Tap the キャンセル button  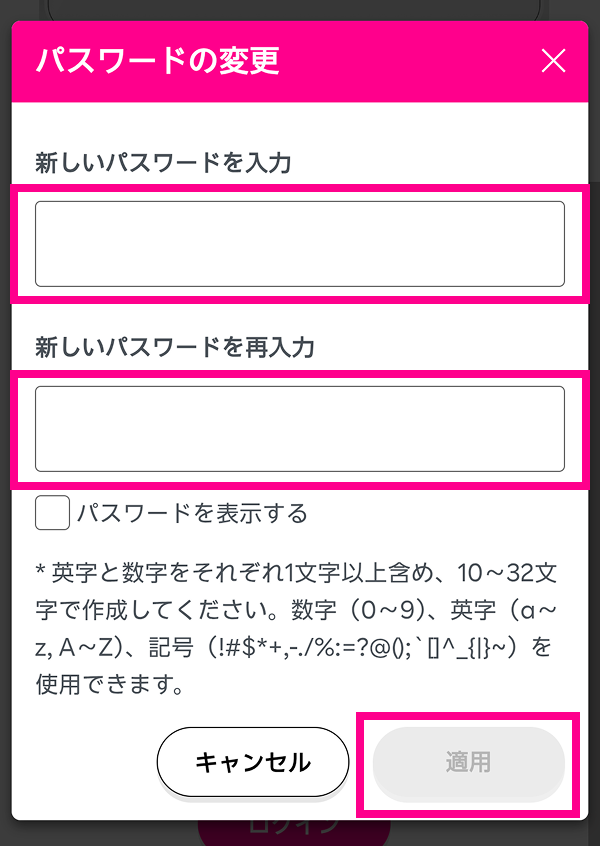click(x=252, y=762)
